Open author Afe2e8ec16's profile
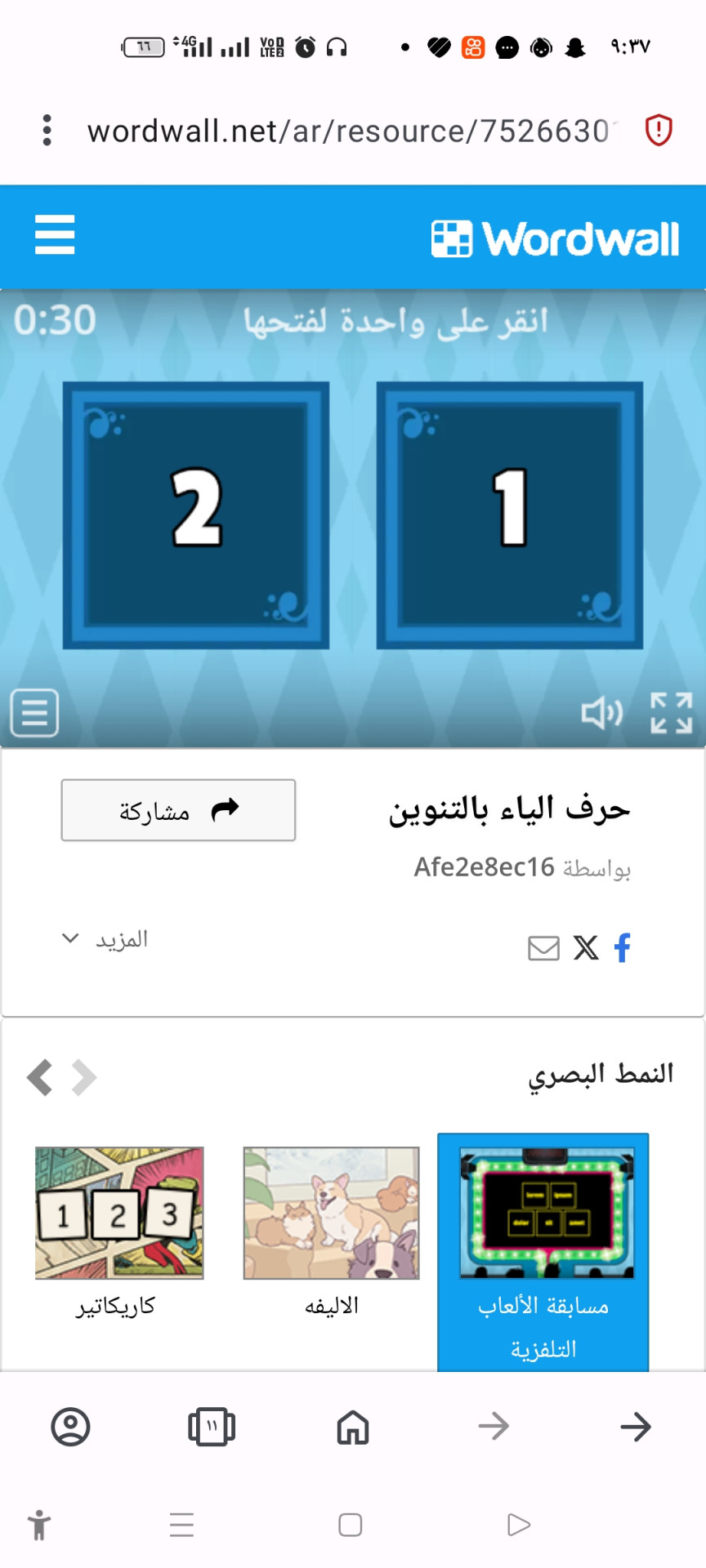The width and height of the screenshot is (706, 1568). pos(484,867)
